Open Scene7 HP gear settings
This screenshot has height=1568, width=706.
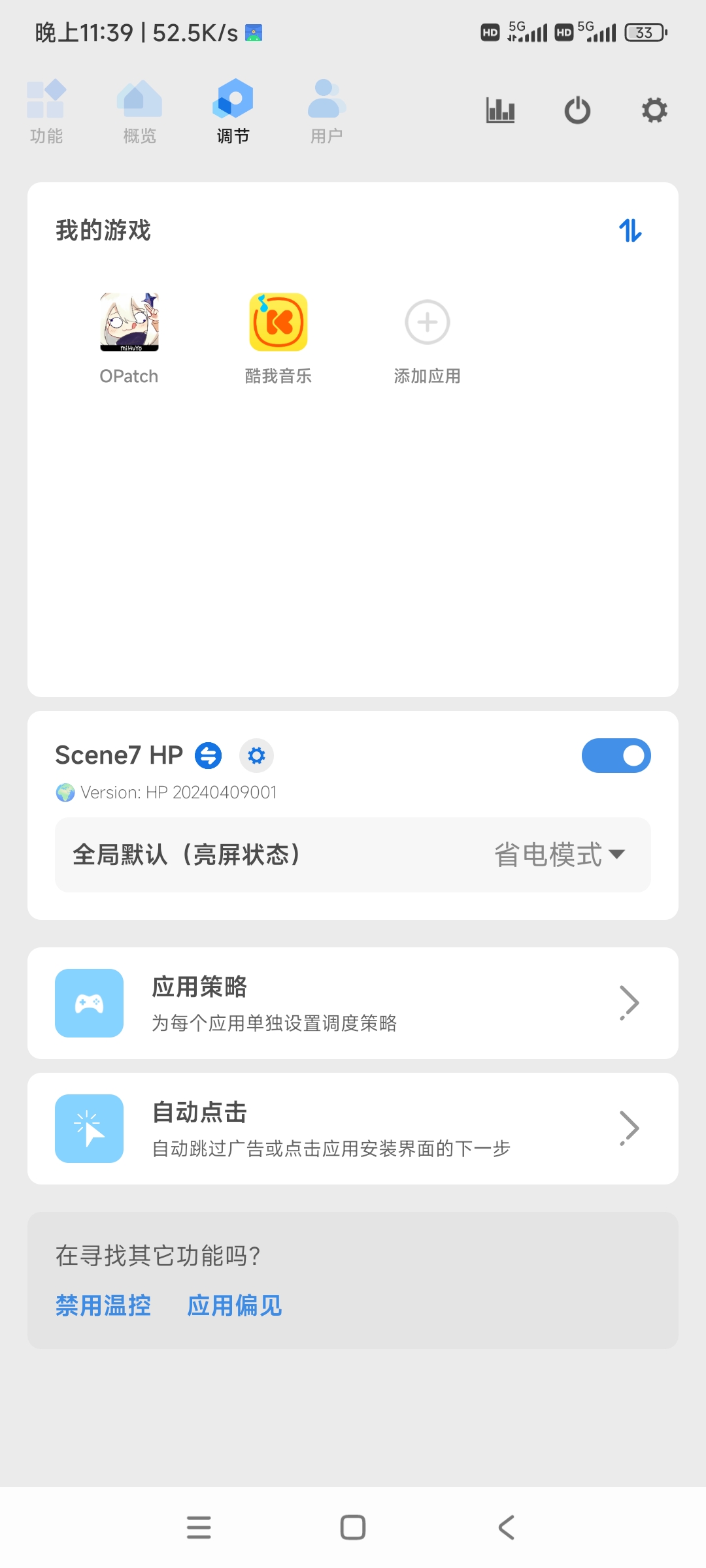pyautogui.click(x=257, y=756)
